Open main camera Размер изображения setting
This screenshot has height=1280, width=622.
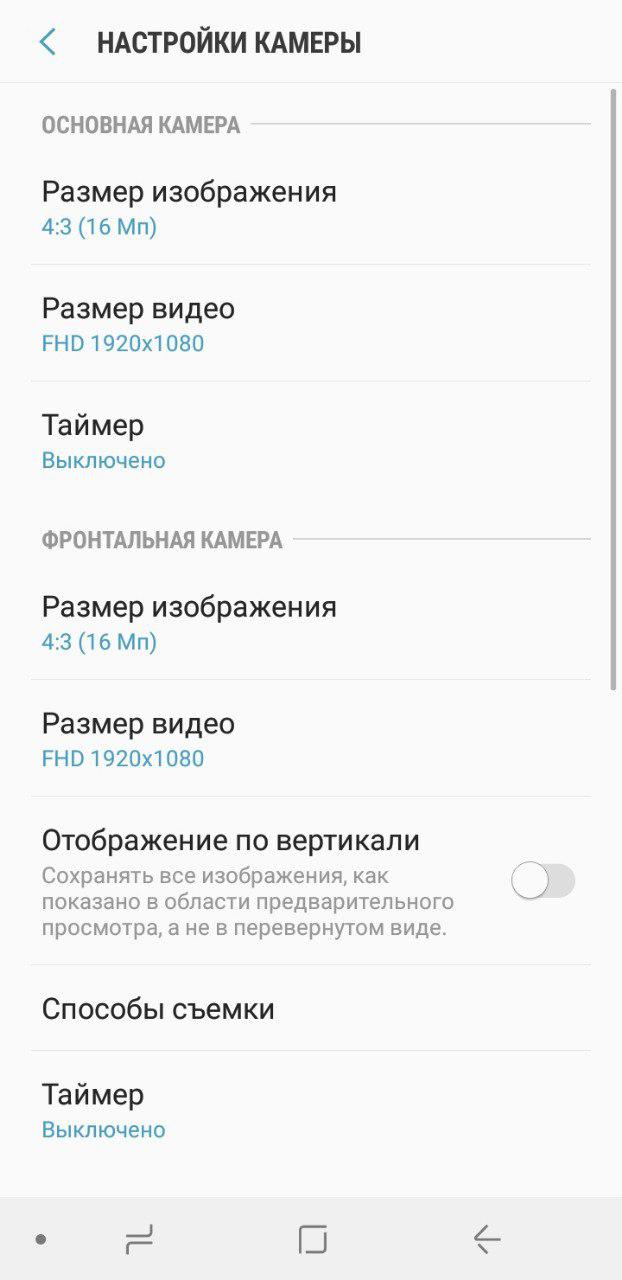pos(310,207)
